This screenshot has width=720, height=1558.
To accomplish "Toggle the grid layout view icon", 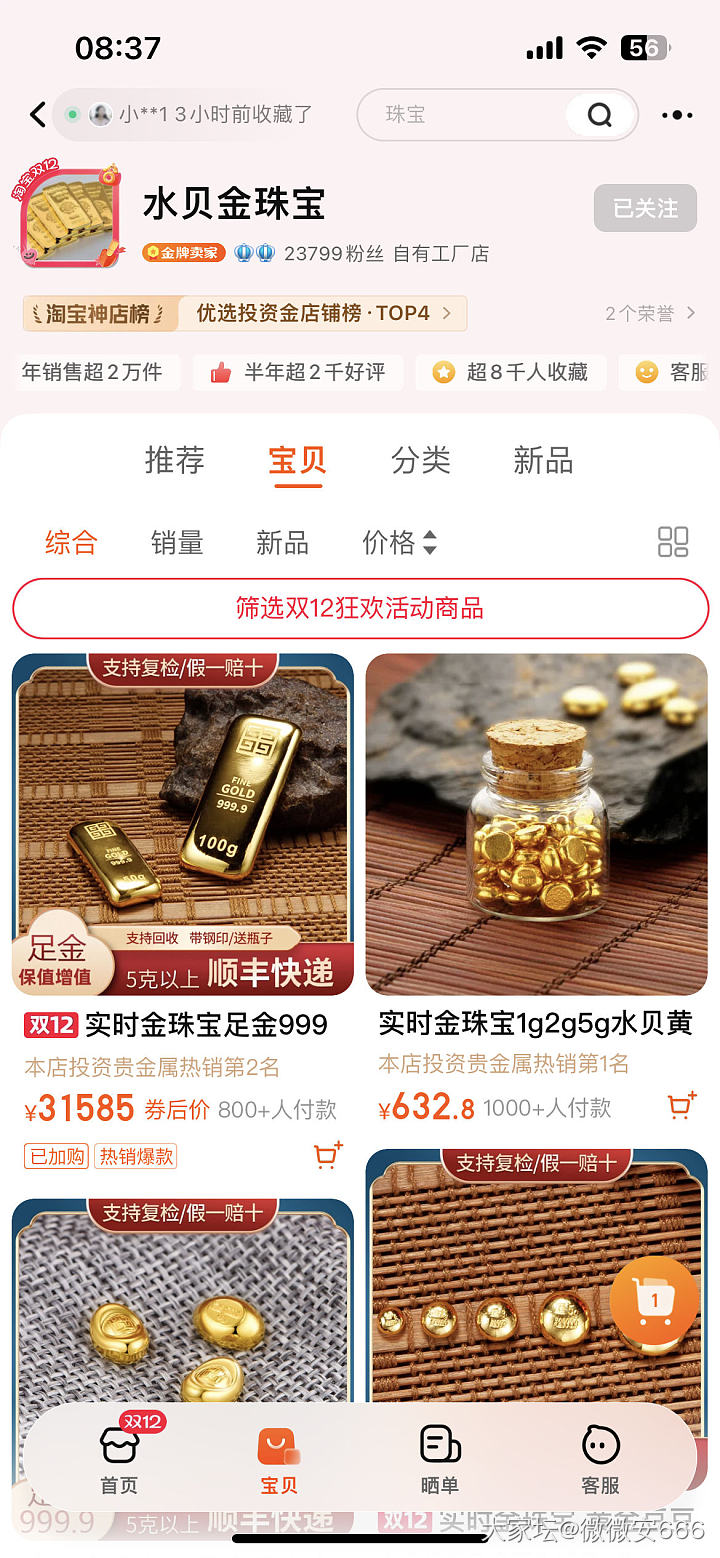I will tap(673, 542).
